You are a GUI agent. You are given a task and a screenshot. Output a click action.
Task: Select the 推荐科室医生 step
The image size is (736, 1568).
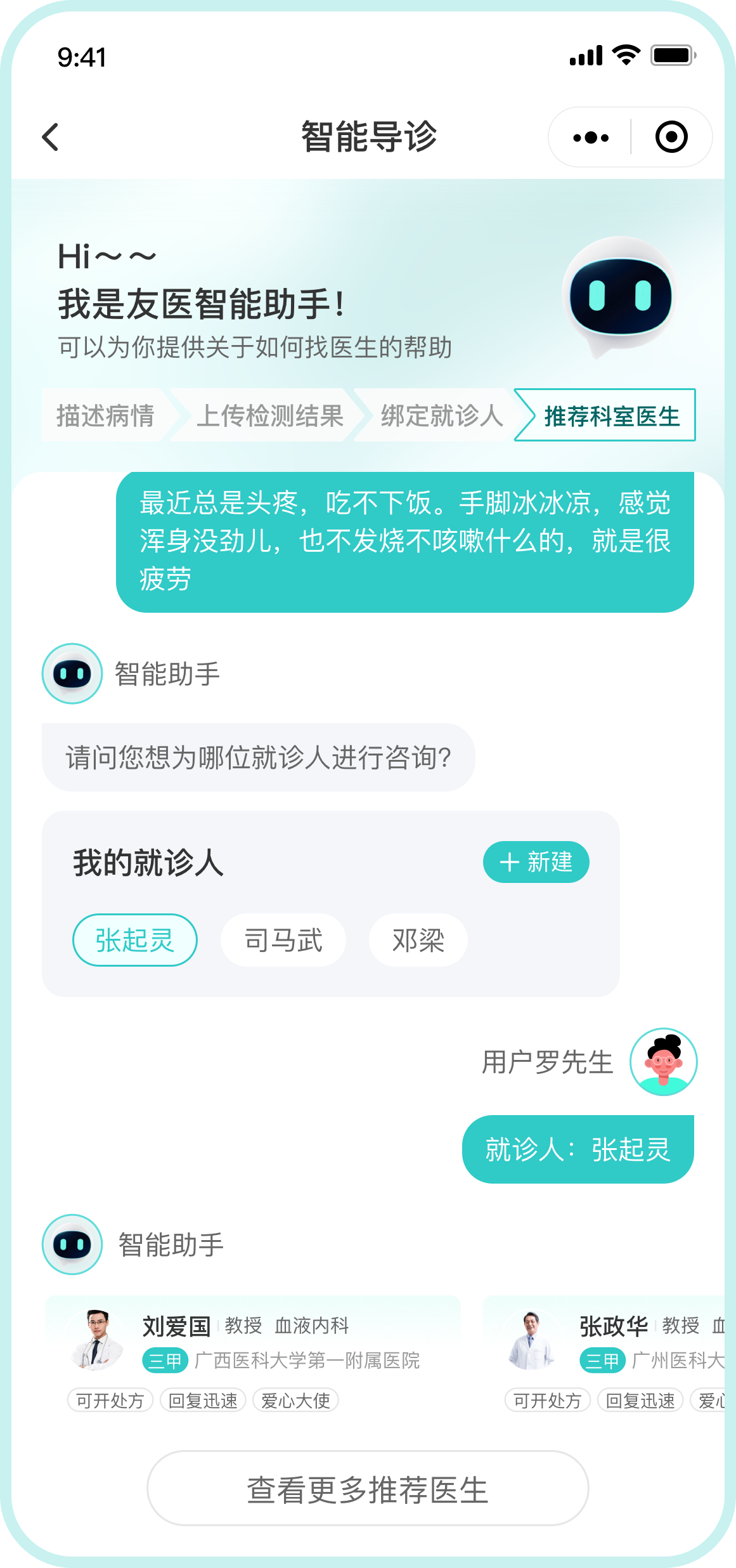(610, 415)
